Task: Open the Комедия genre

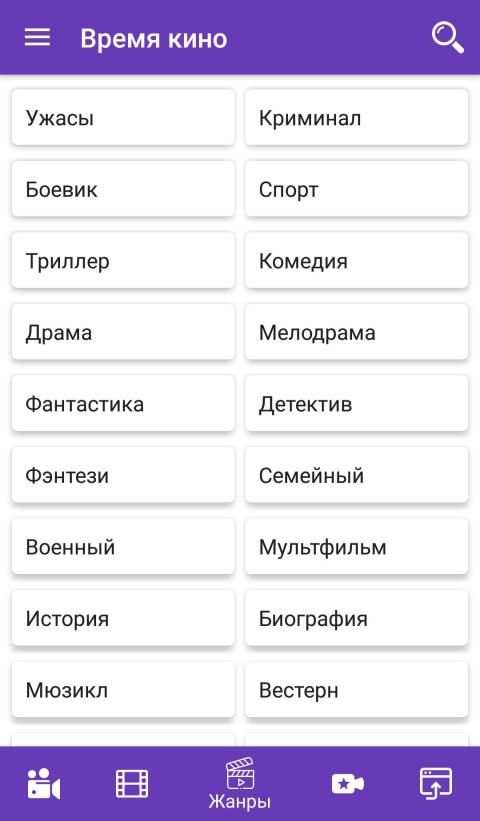Action: coord(356,261)
